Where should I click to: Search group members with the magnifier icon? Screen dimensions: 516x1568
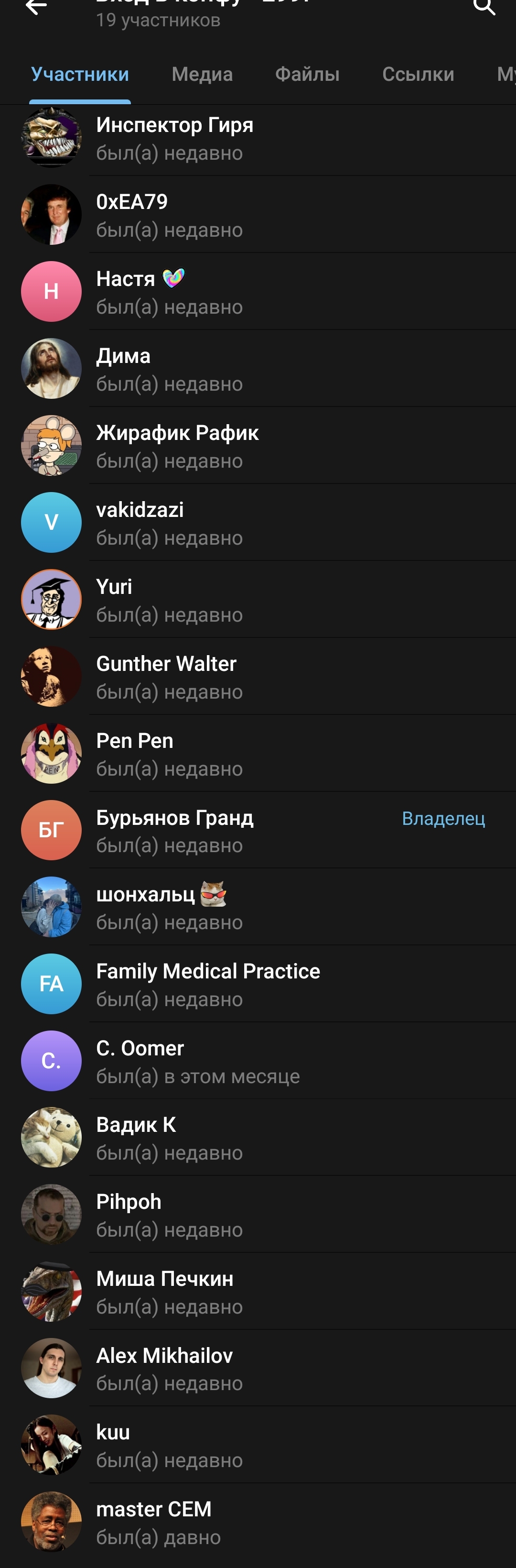point(484,6)
